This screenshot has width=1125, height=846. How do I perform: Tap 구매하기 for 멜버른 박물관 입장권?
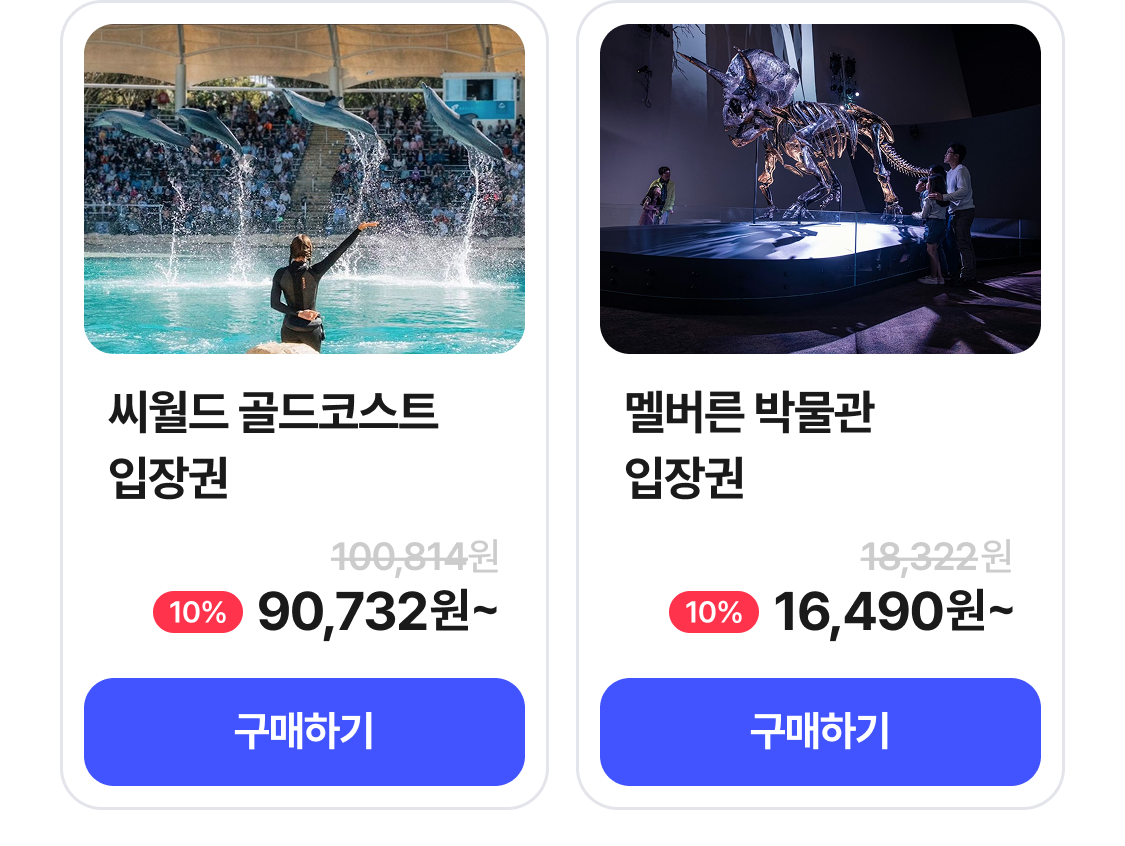tap(820, 732)
